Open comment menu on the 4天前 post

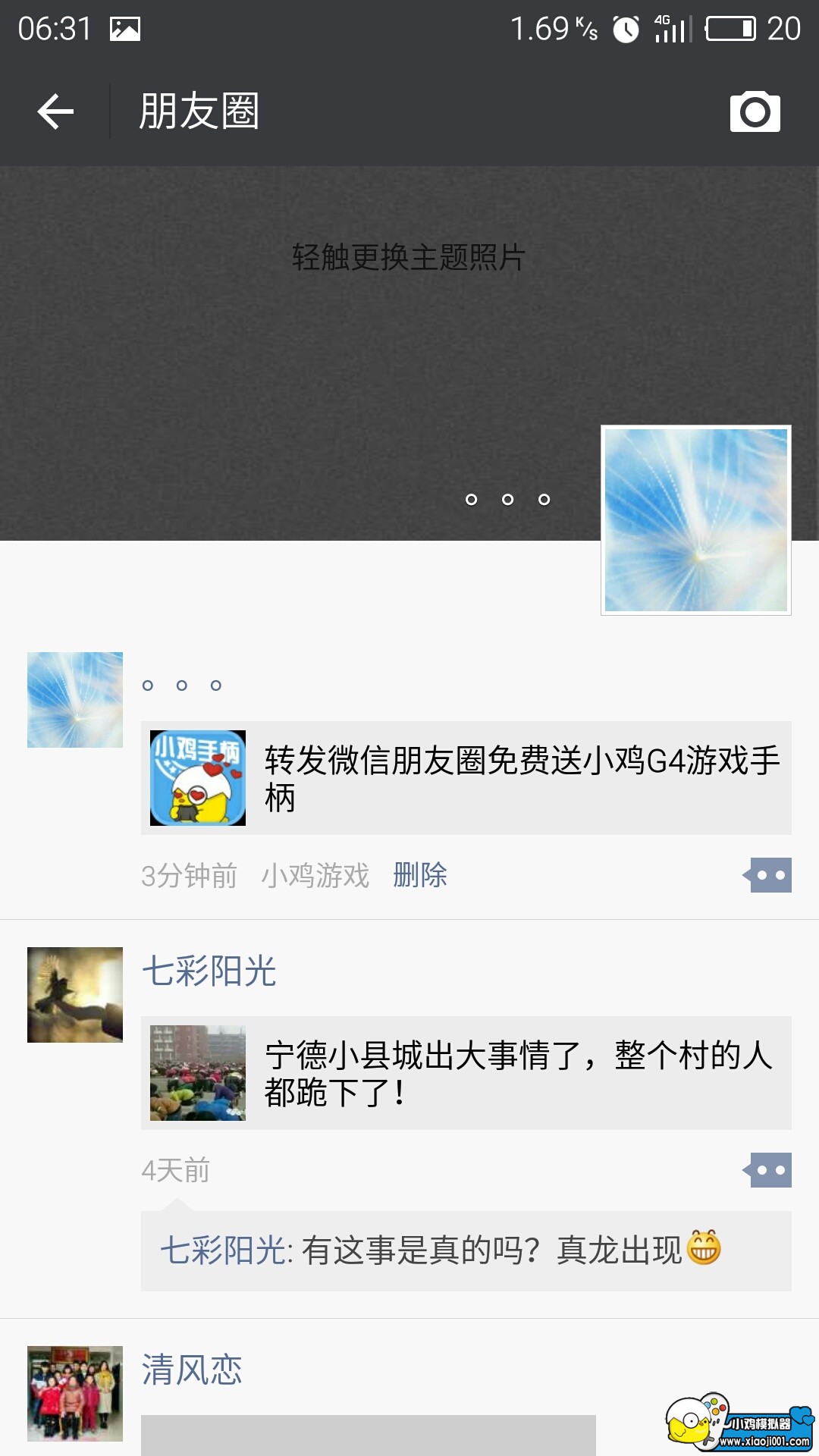[769, 1170]
